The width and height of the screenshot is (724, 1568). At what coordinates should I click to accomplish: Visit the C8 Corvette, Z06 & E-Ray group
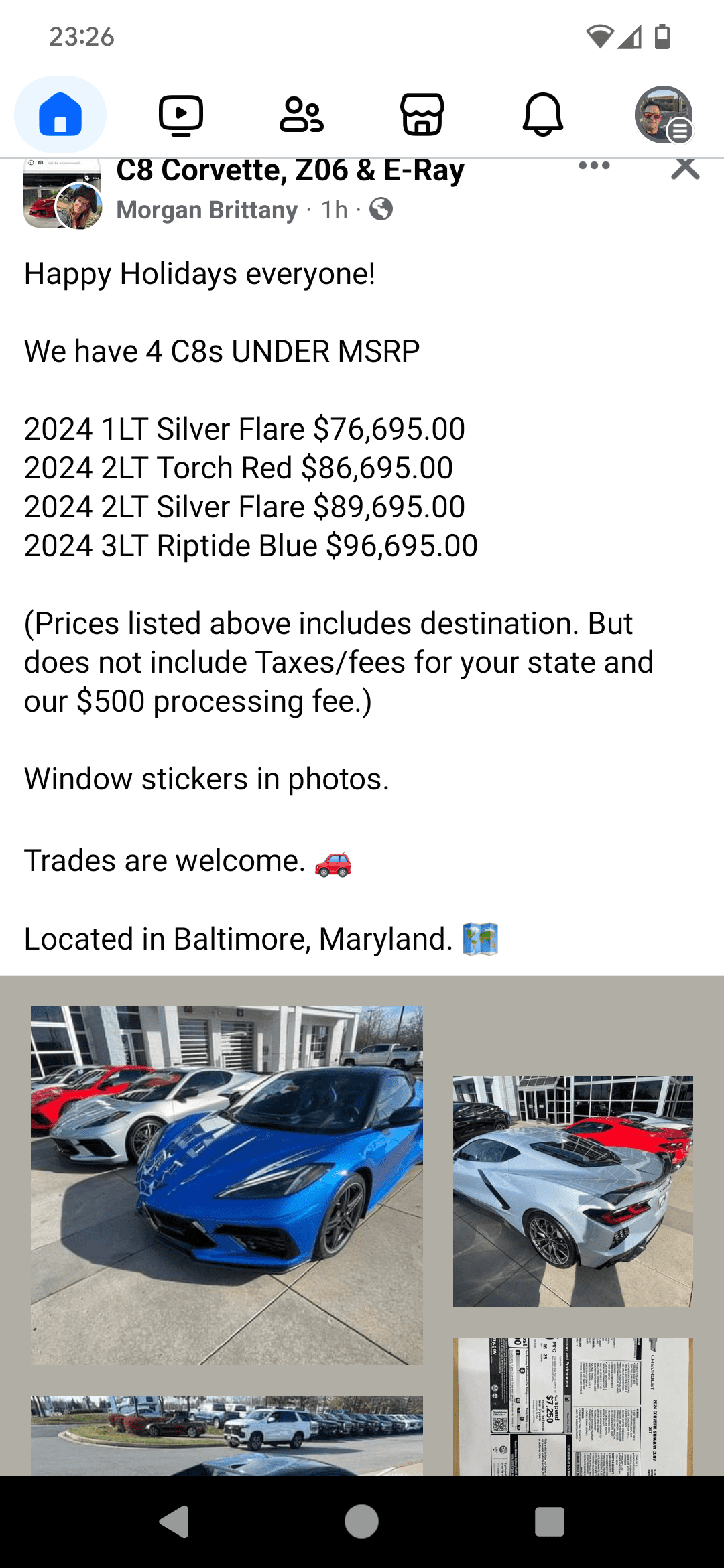290,170
